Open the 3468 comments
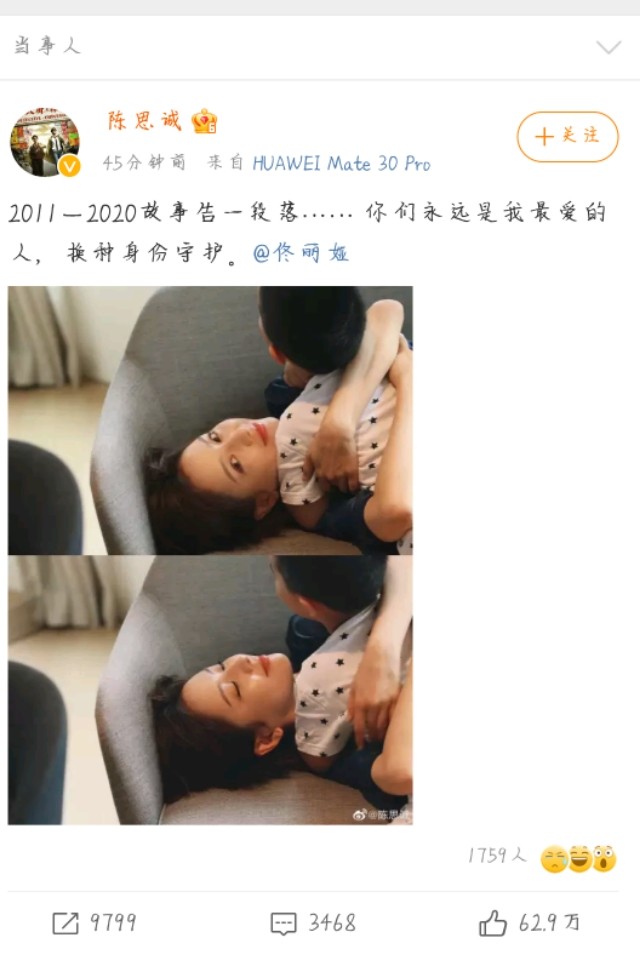This screenshot has height=955, width=640. [x=313, y=923]
